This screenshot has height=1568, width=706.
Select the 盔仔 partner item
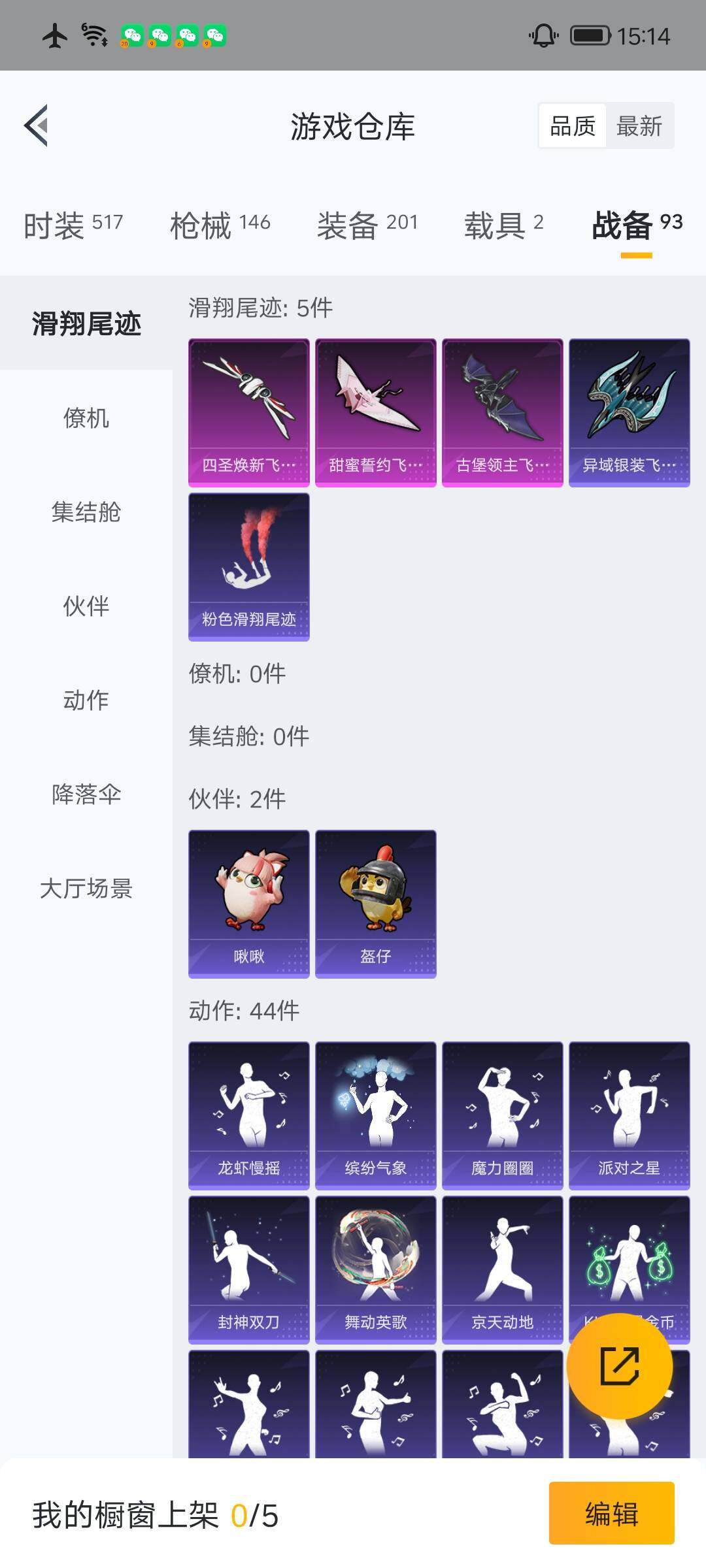[375, 902]
